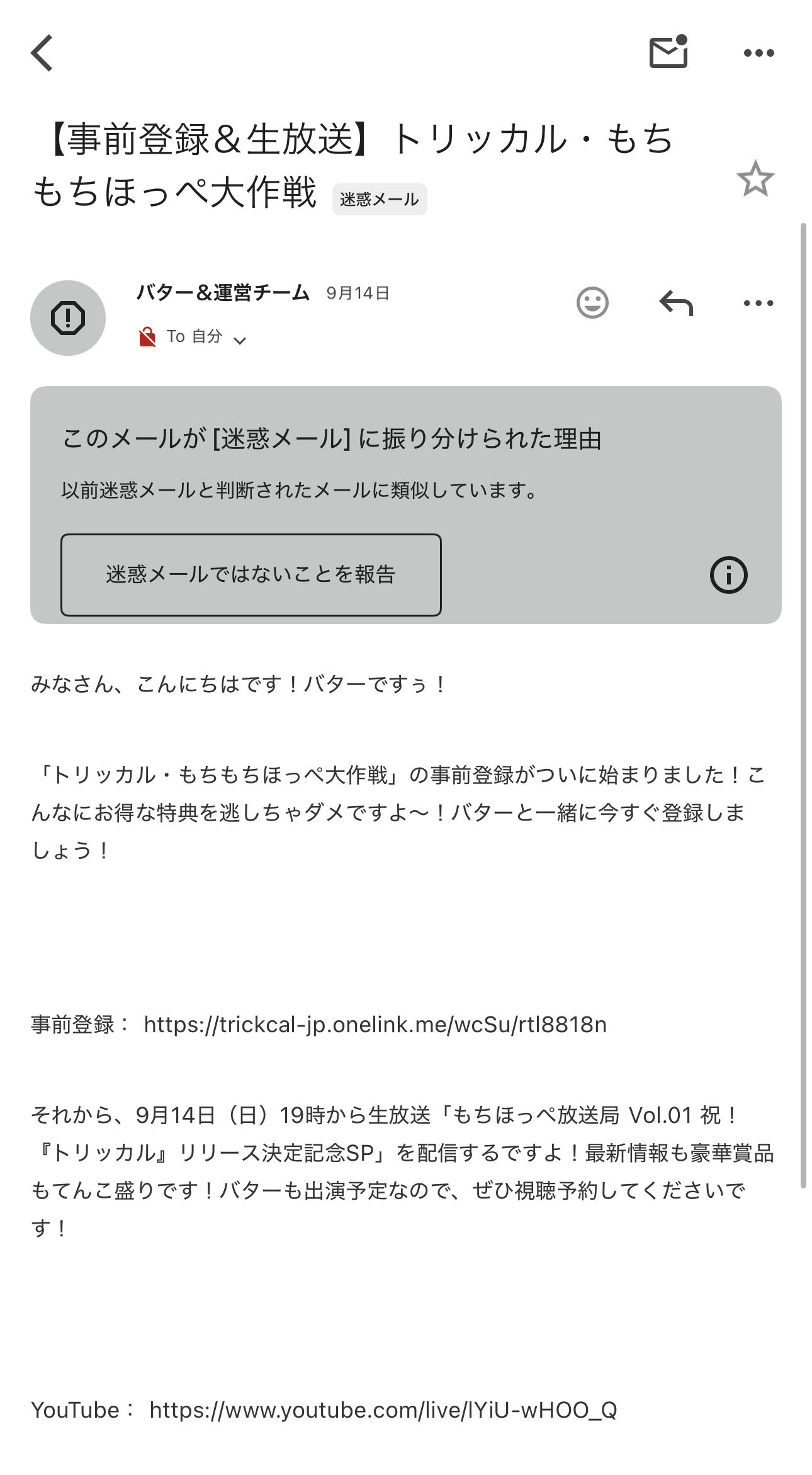The image size is (812, 1475).
Task: Tap 迷惑メールではないことを報告 button
Action: [251, 574]
